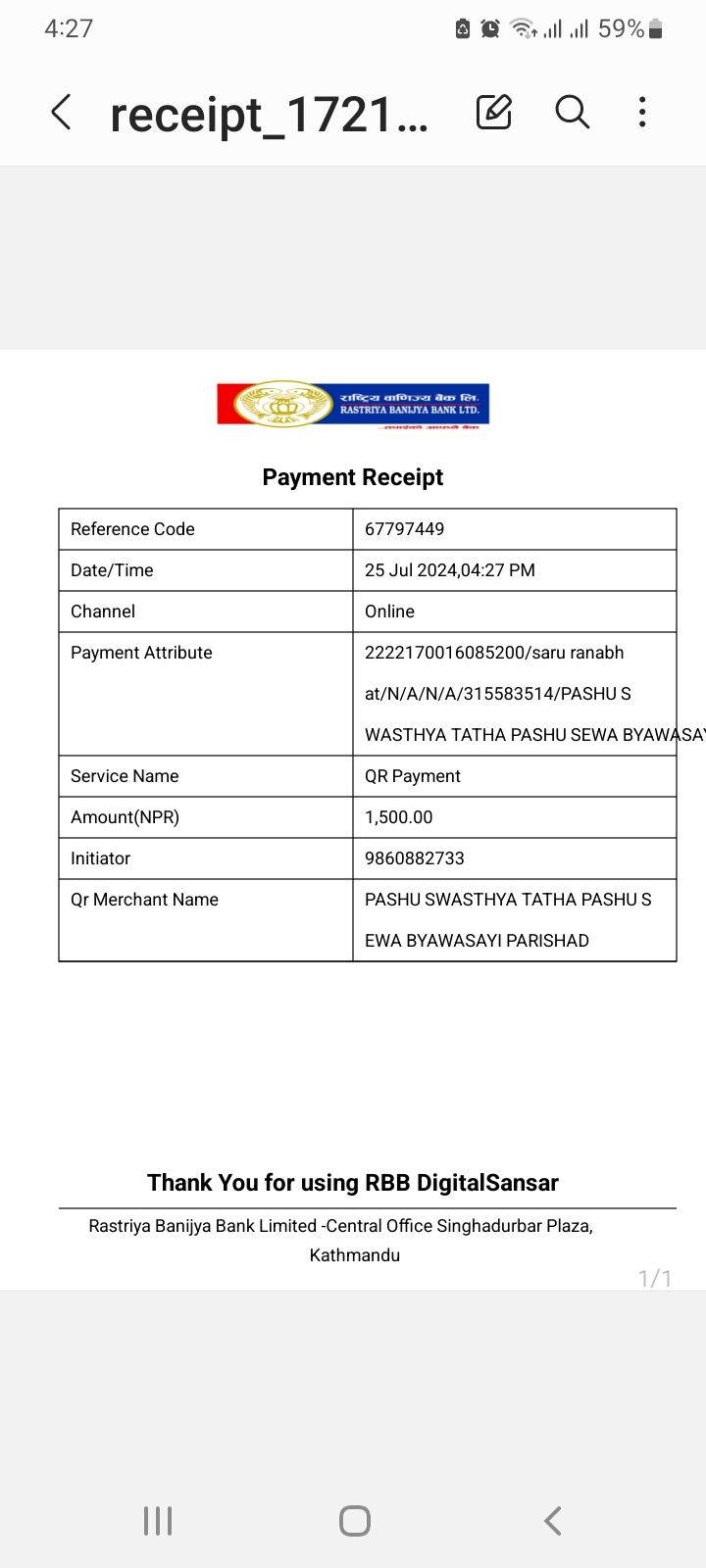Tap the system home button
The image size is (706, 1568).
tap(354, 1521)
